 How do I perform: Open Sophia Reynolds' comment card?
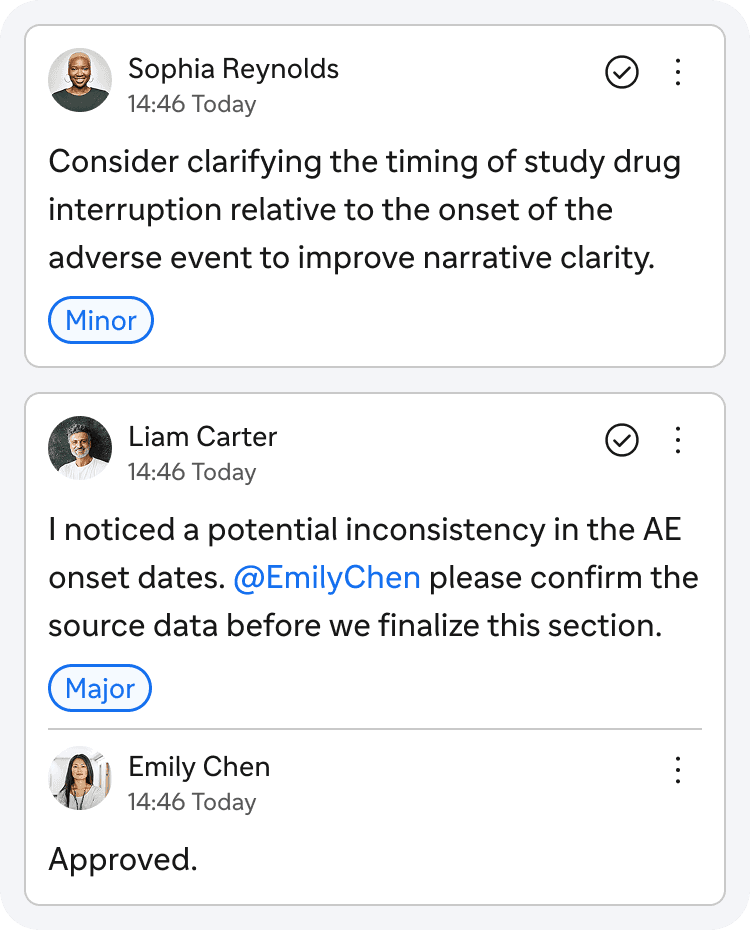tap(375, 196)
